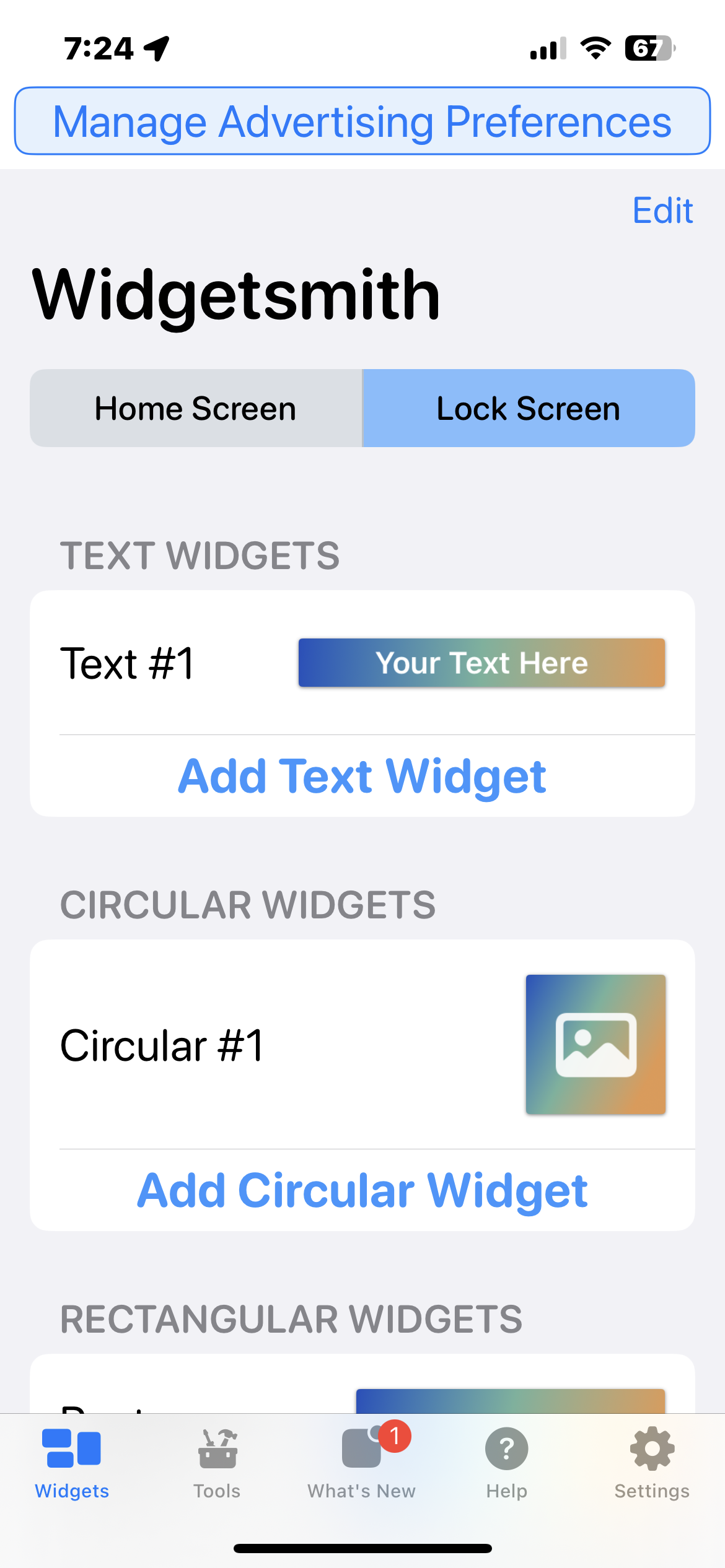Tap the Edit button
This screenshot has width=725, height=1568.
click(662, 211)
